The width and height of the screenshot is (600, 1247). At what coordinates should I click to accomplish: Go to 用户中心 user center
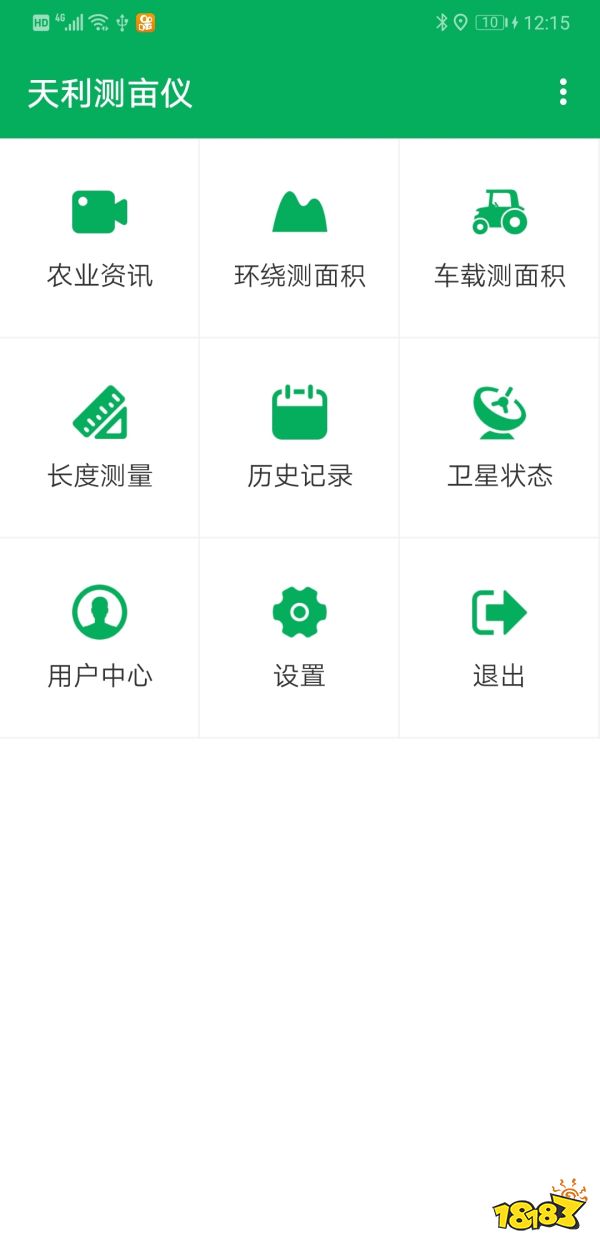pyautogui.click(x=100, y=638)
